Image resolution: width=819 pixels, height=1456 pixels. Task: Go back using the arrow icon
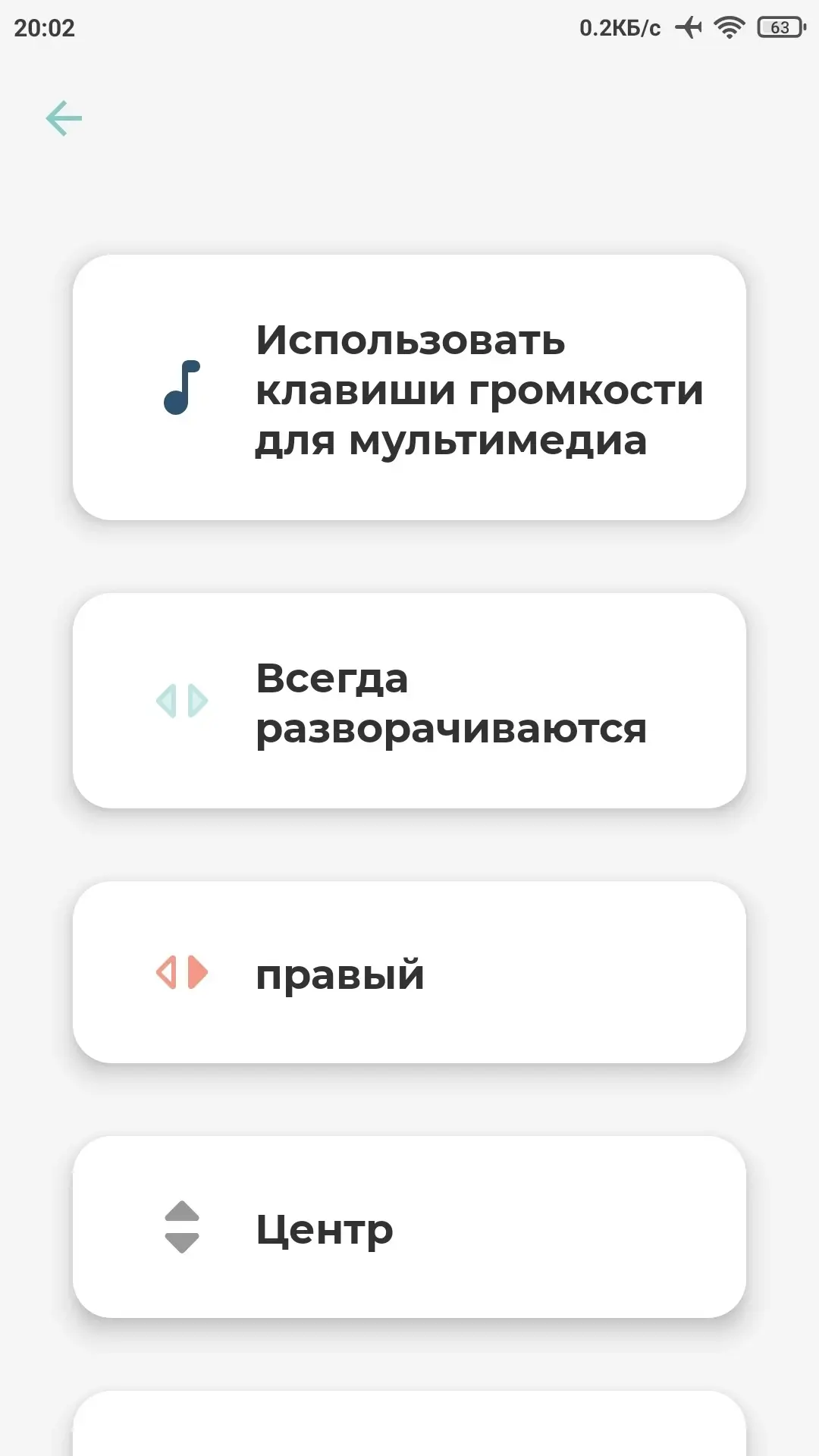pos(64,118)
